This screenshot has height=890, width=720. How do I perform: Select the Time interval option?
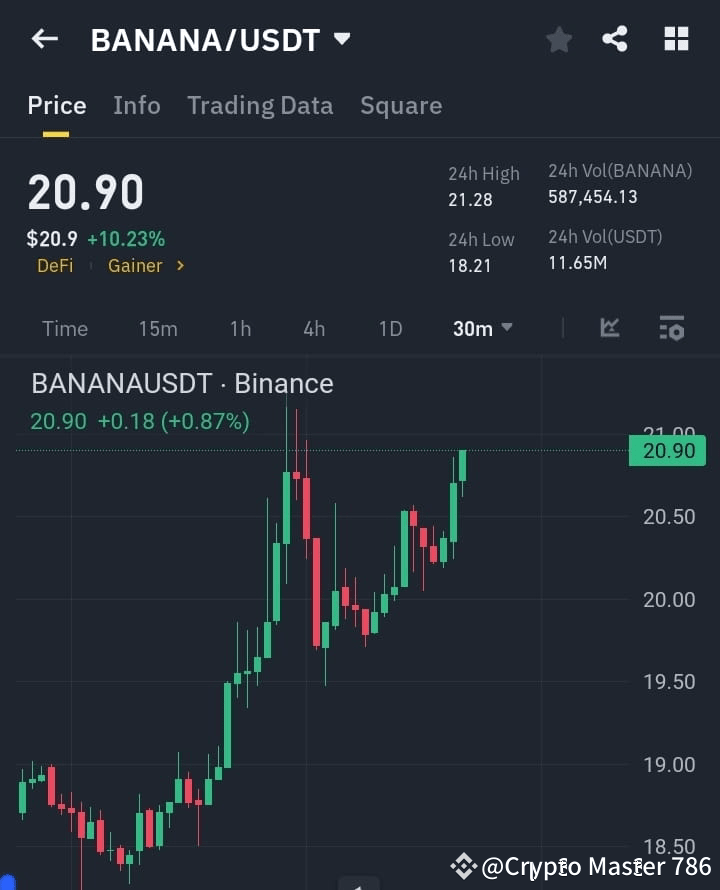(64, 328)
